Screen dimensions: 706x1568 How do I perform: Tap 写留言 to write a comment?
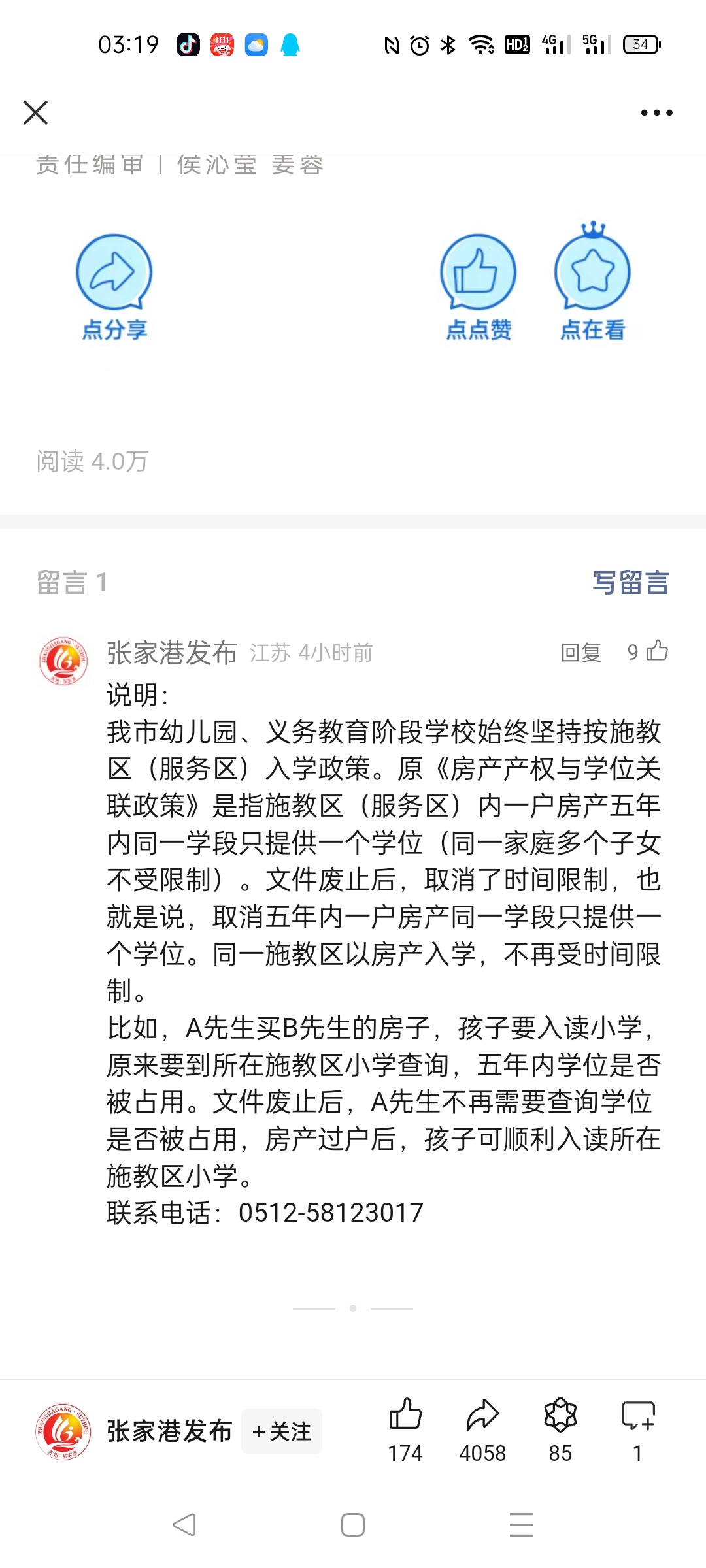tap(630, 582)
